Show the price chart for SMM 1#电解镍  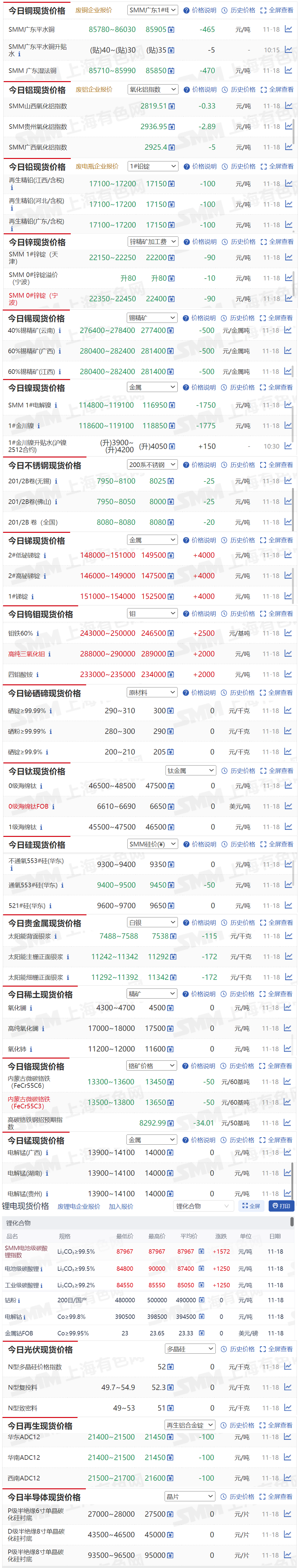(288, 405)
